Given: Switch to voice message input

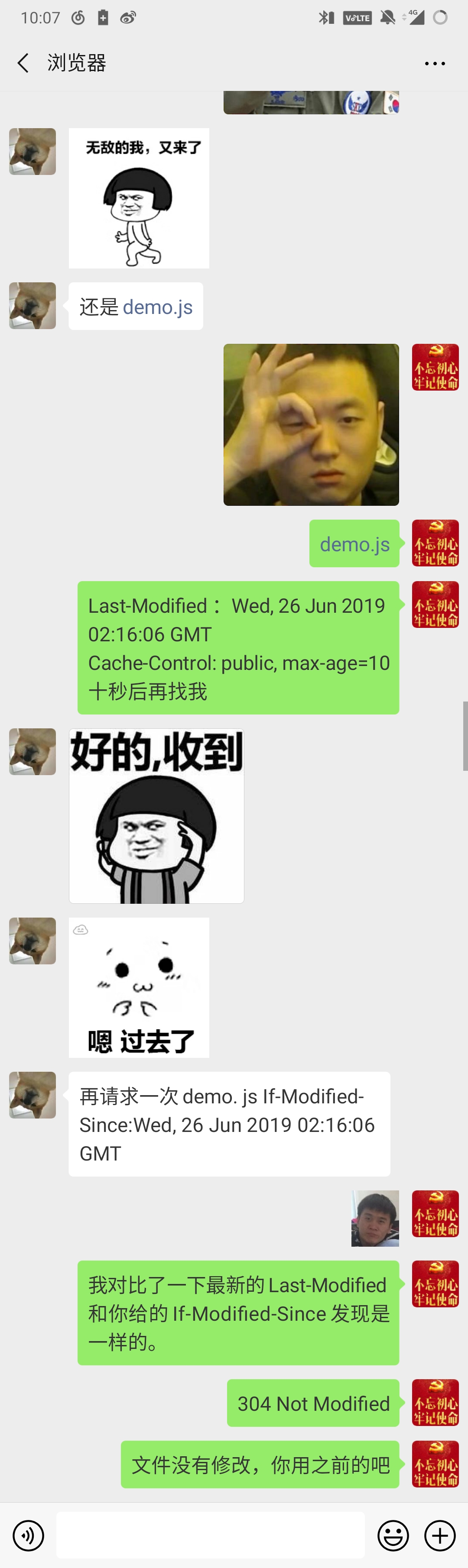Looking at the screenshot, I should pos(28,1536).
